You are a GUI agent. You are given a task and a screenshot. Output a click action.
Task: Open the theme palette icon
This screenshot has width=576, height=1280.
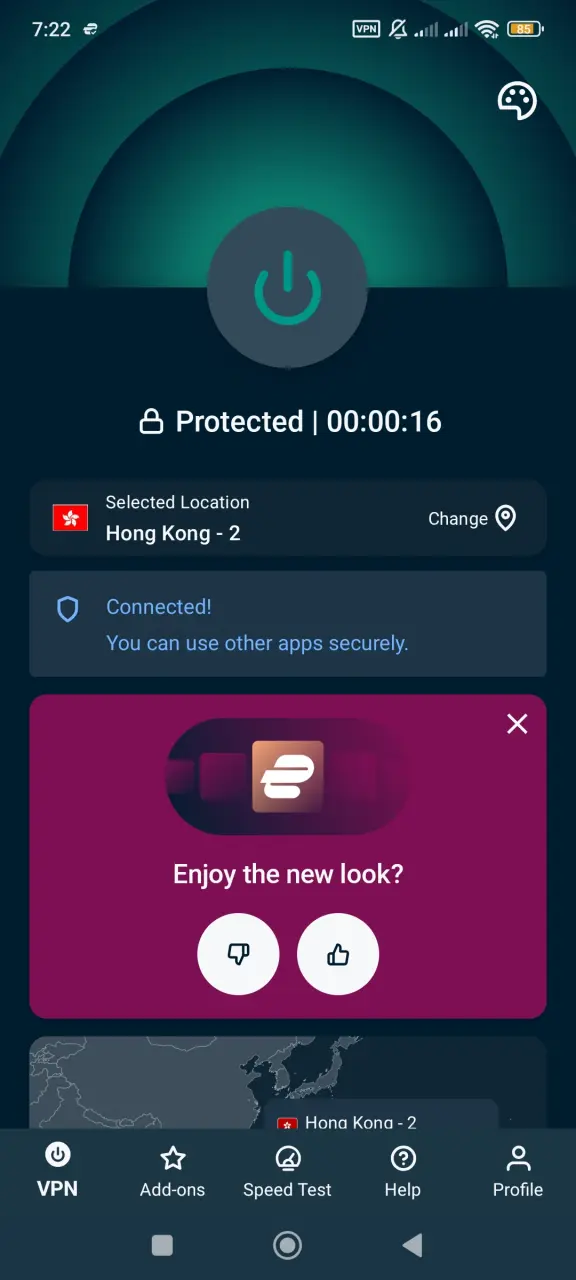click(517, 100)
